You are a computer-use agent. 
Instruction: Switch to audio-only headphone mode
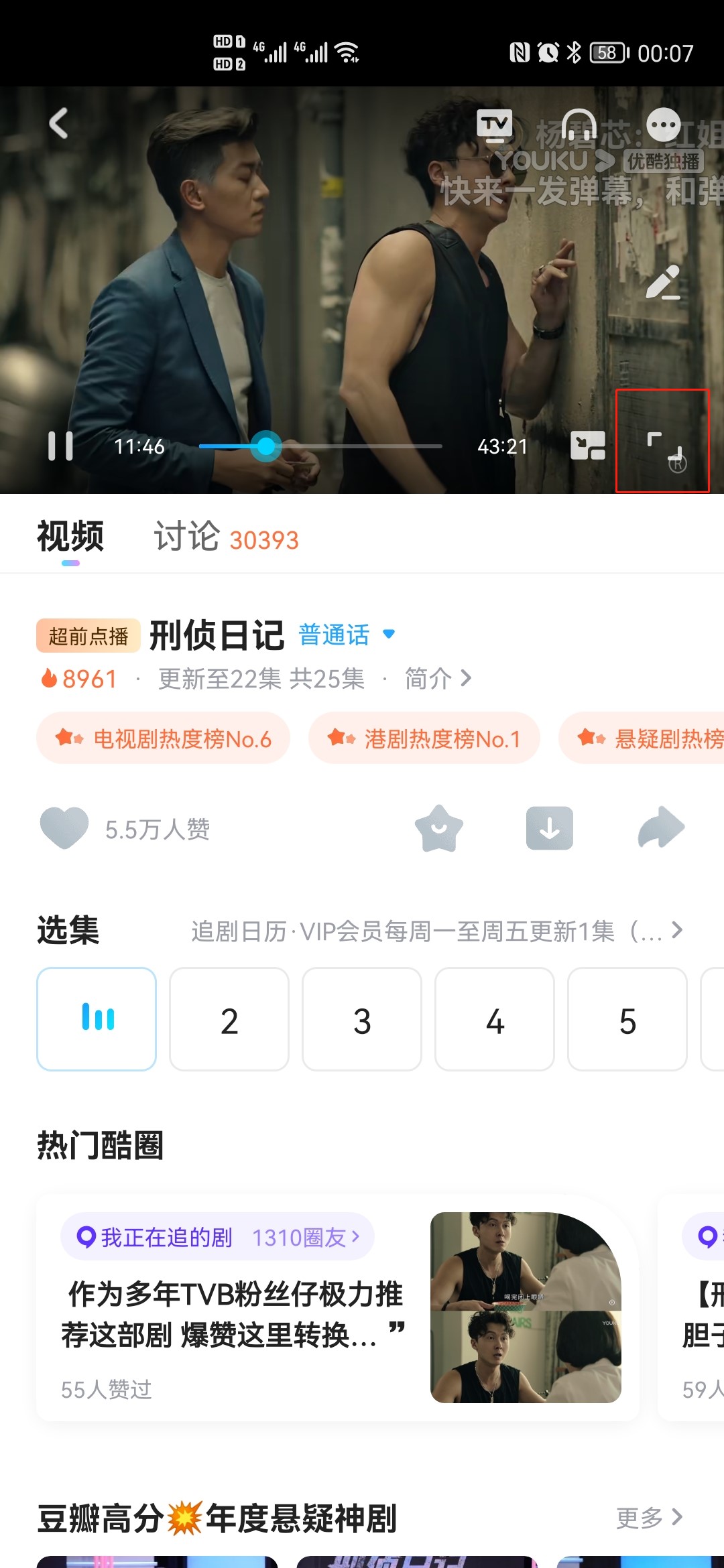579,125
